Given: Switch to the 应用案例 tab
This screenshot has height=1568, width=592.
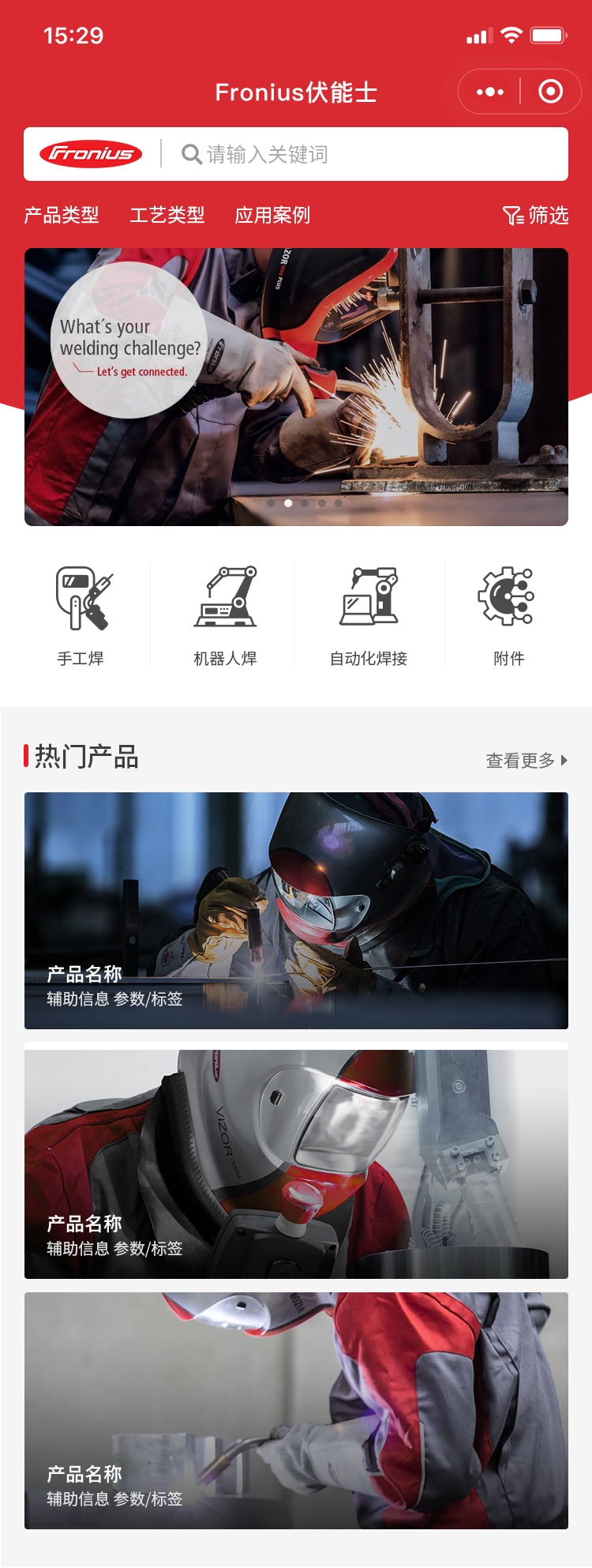Looking at the screenshot, I should point(272,215).
